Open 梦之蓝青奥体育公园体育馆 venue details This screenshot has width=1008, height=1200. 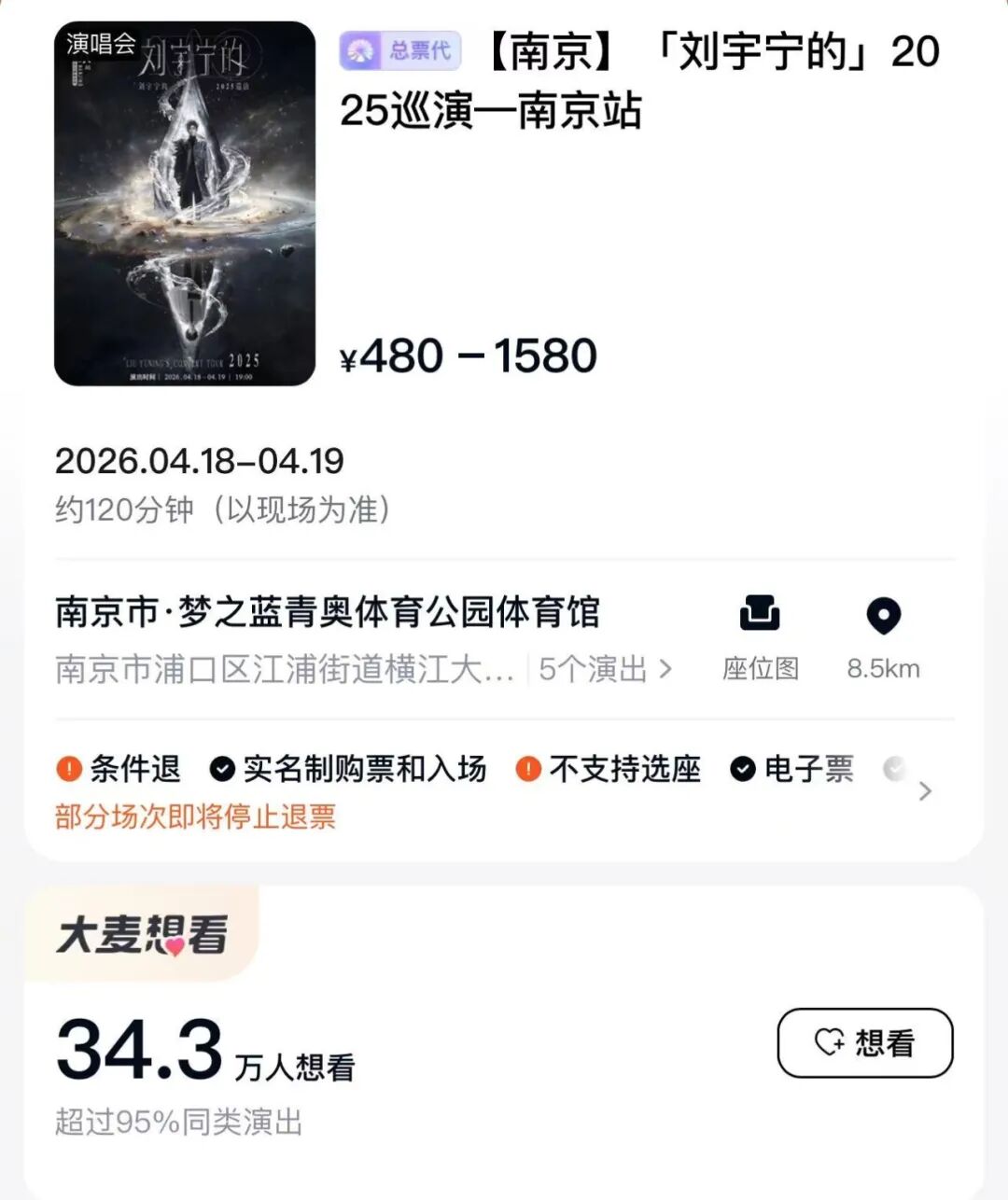pyautogui.click(x=327, y=613)
